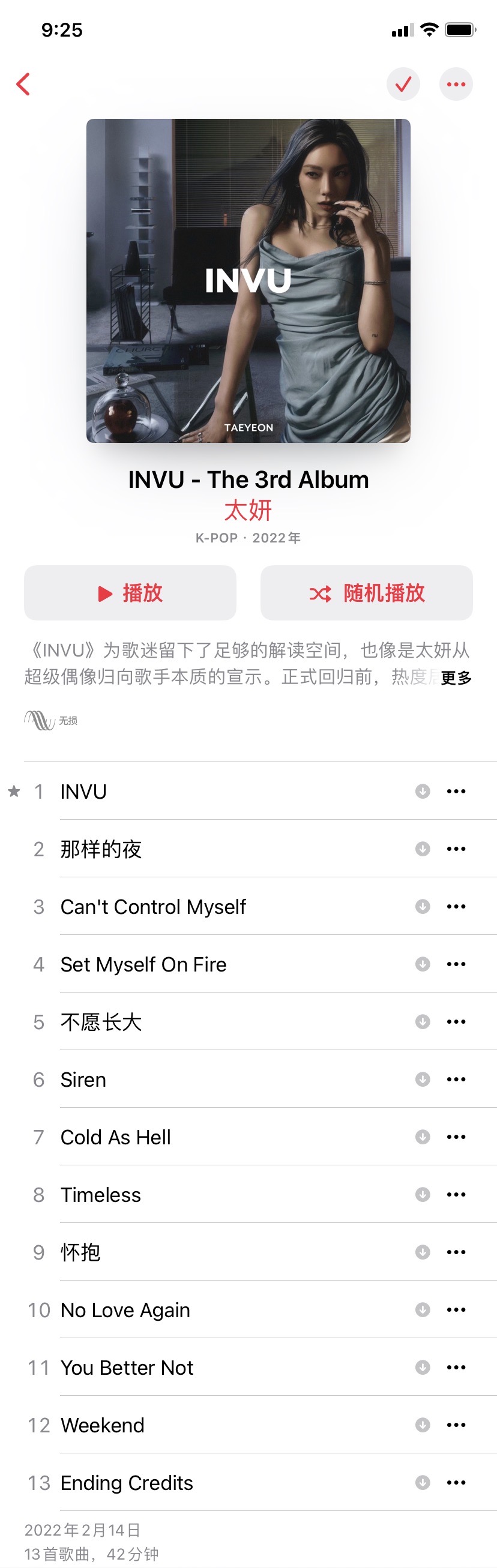Open artist page 太妍
The height and width of the screenshot is (1568, 497).
click(x=248, y=510)
